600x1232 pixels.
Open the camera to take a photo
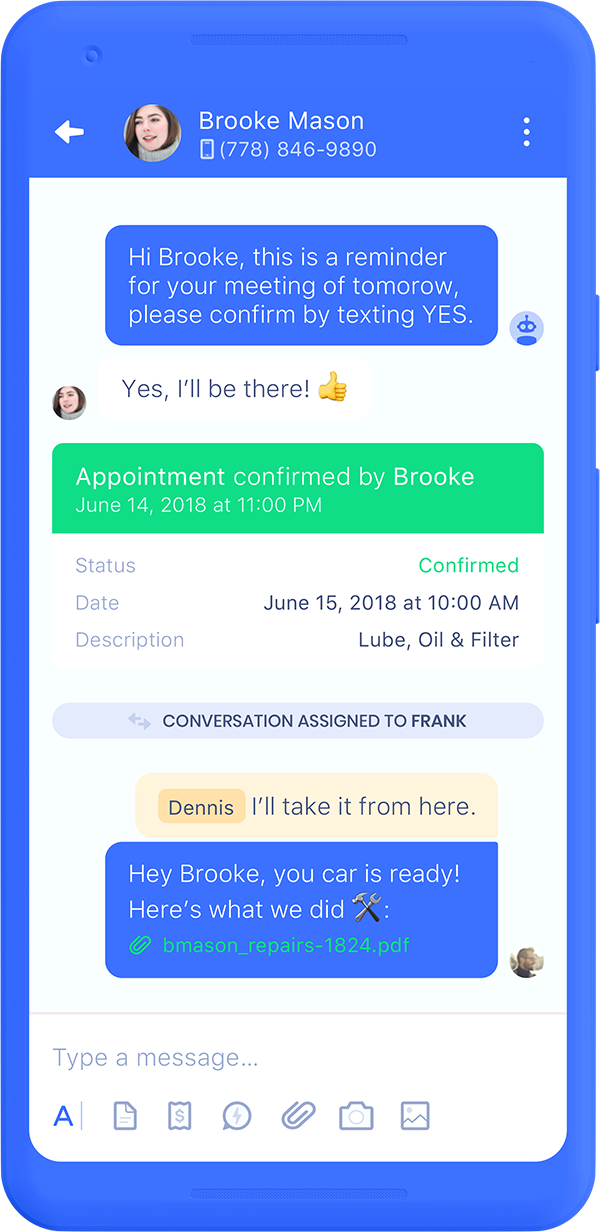pos(356,1116)
